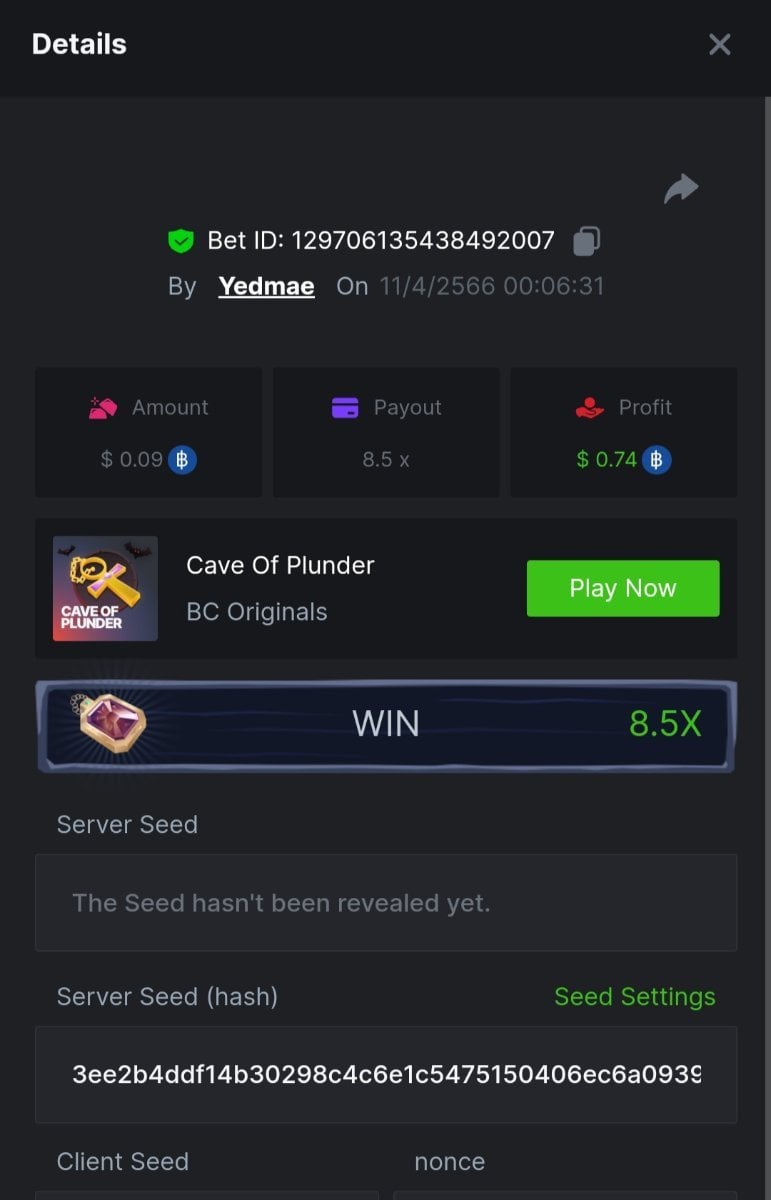Viewport: 771px width, 1200px height.
Task: Tap the Server Seed hash field
Action: (386, 1075)
